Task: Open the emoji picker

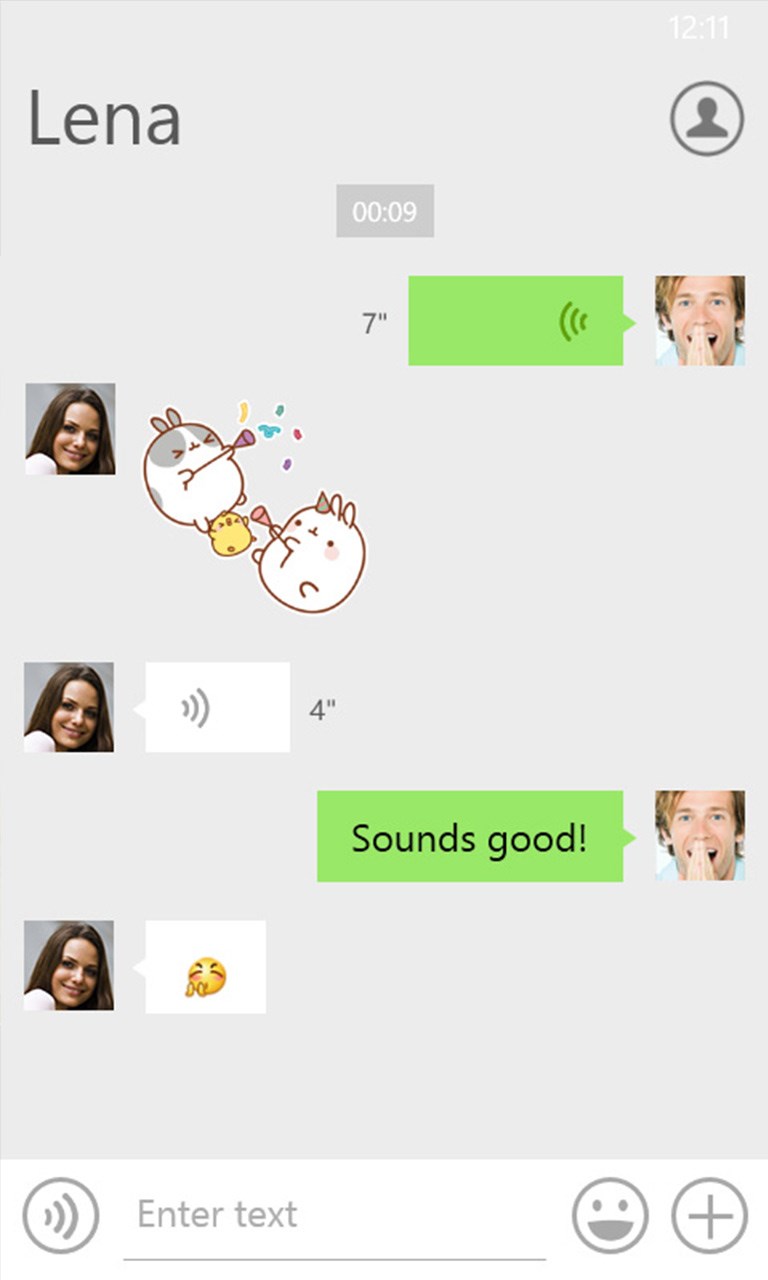Action: pyautogui.click(x=610, y=1216)
